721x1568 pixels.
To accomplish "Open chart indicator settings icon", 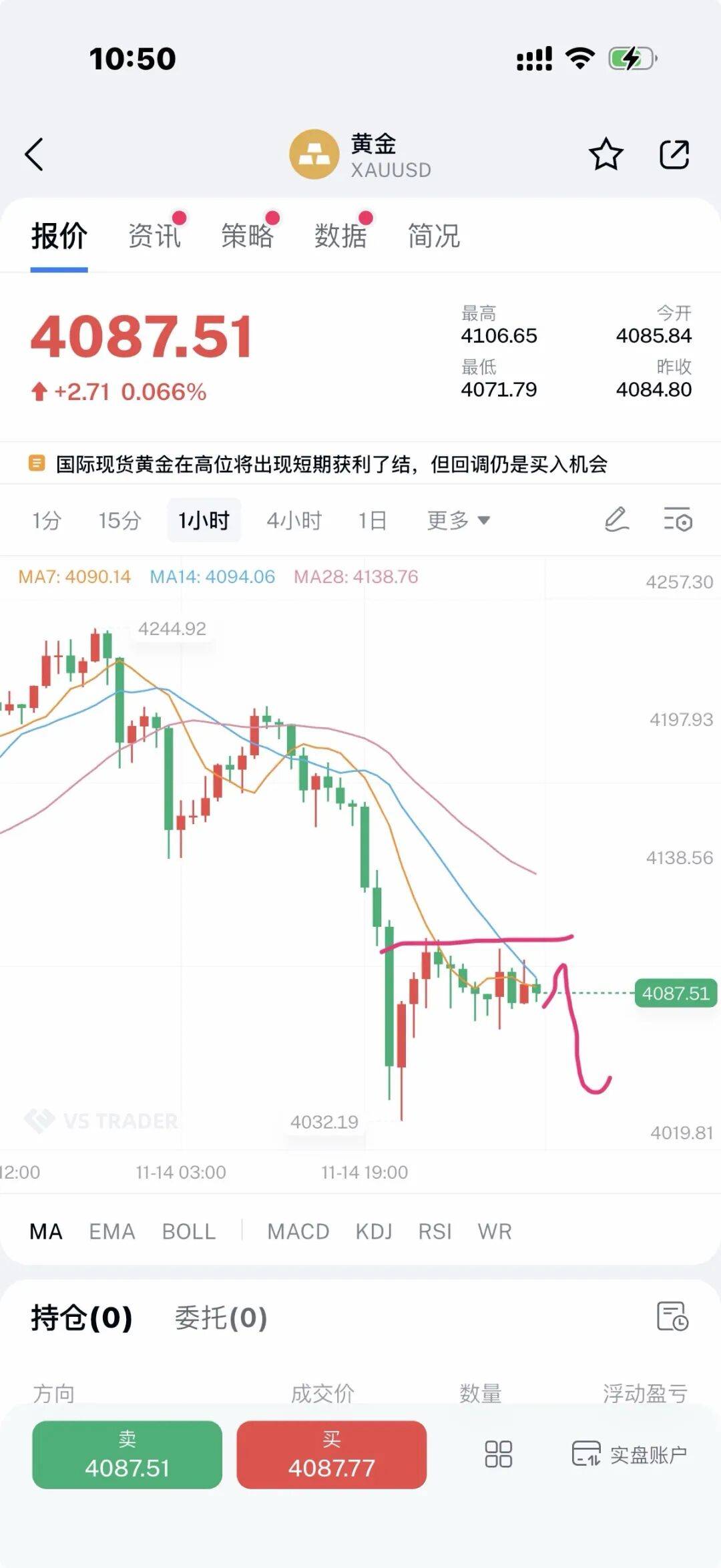I will pyautogui.click(x=678, y=520).
